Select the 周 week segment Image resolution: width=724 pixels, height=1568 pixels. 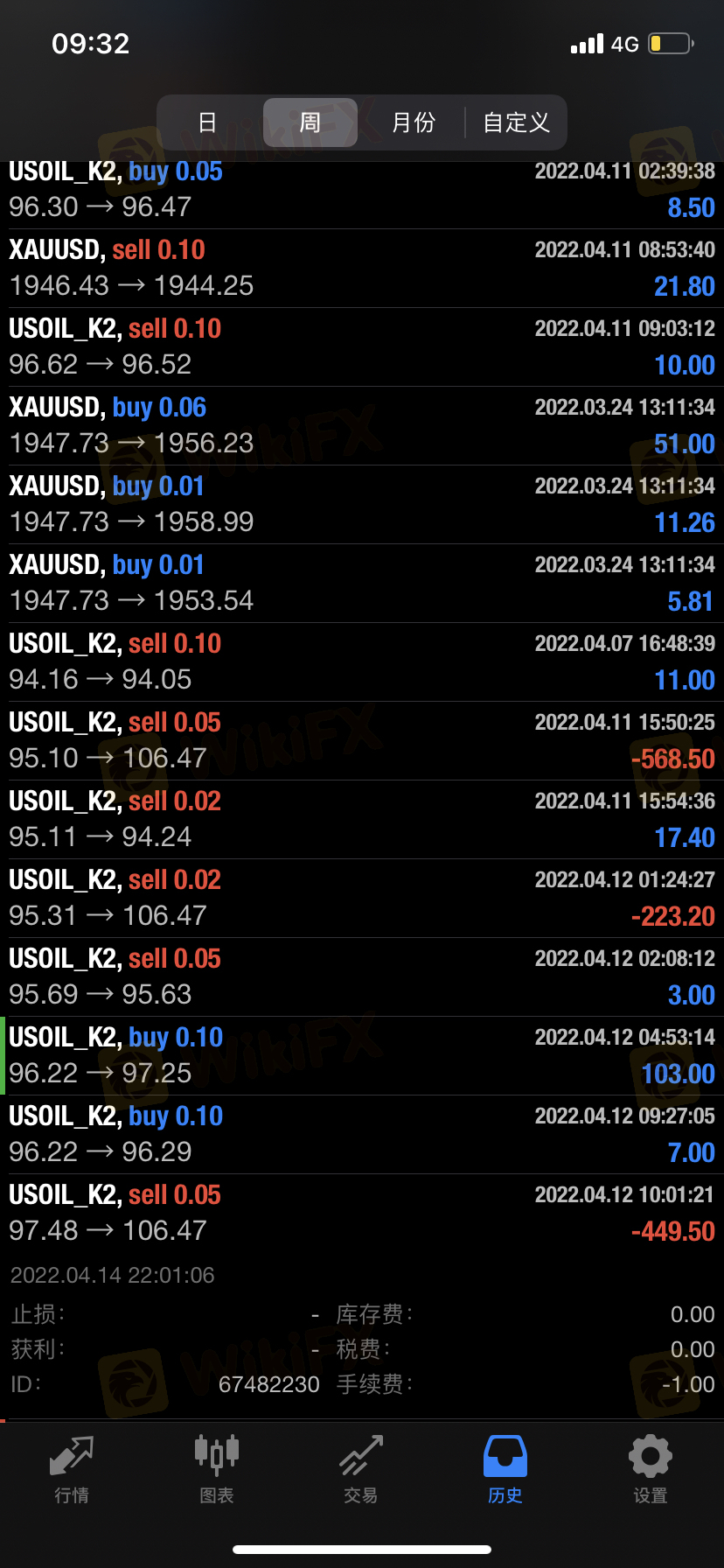[x=310, y=122]
